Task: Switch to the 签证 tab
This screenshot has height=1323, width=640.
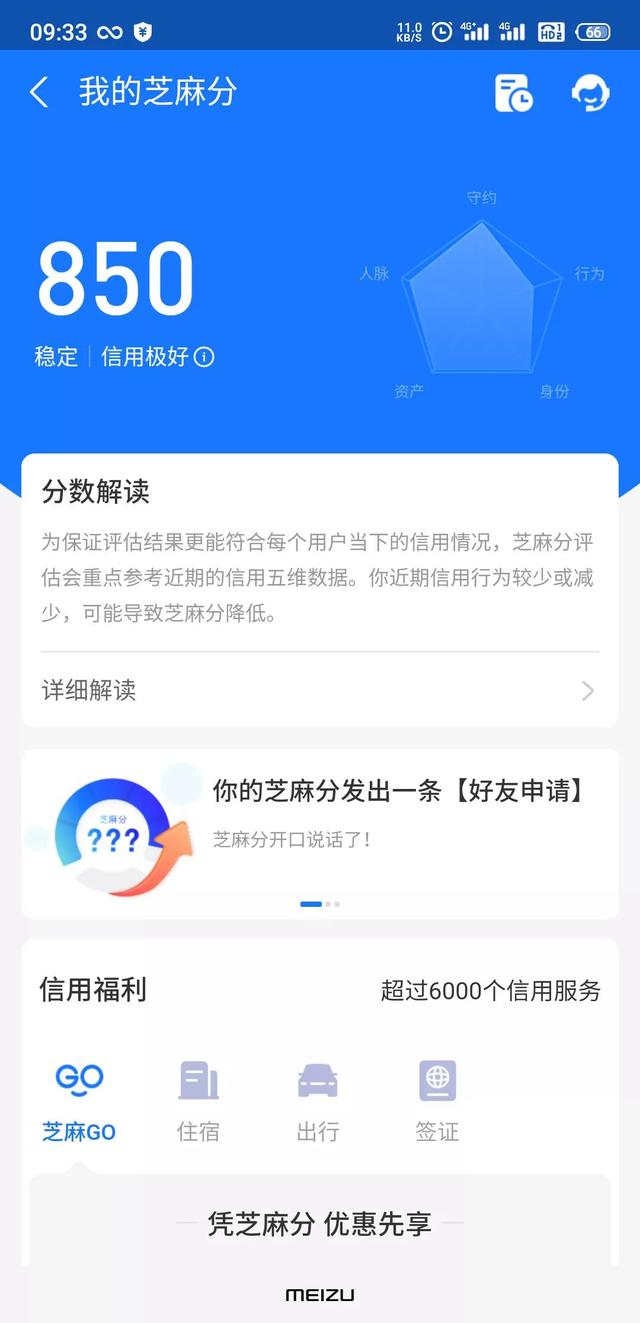Action: [x=437, y=1101]
